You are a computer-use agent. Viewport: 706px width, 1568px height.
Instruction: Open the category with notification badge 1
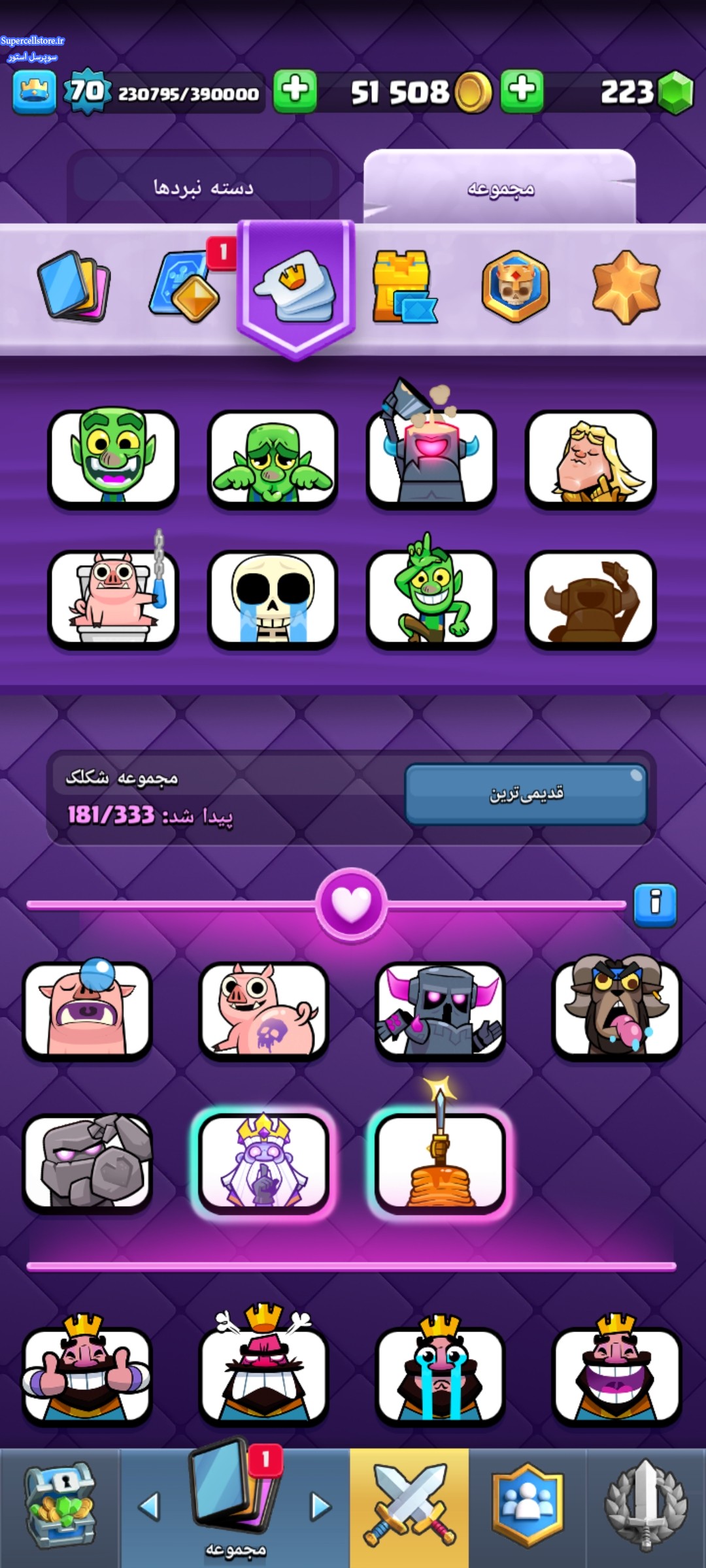click(185, 287)
